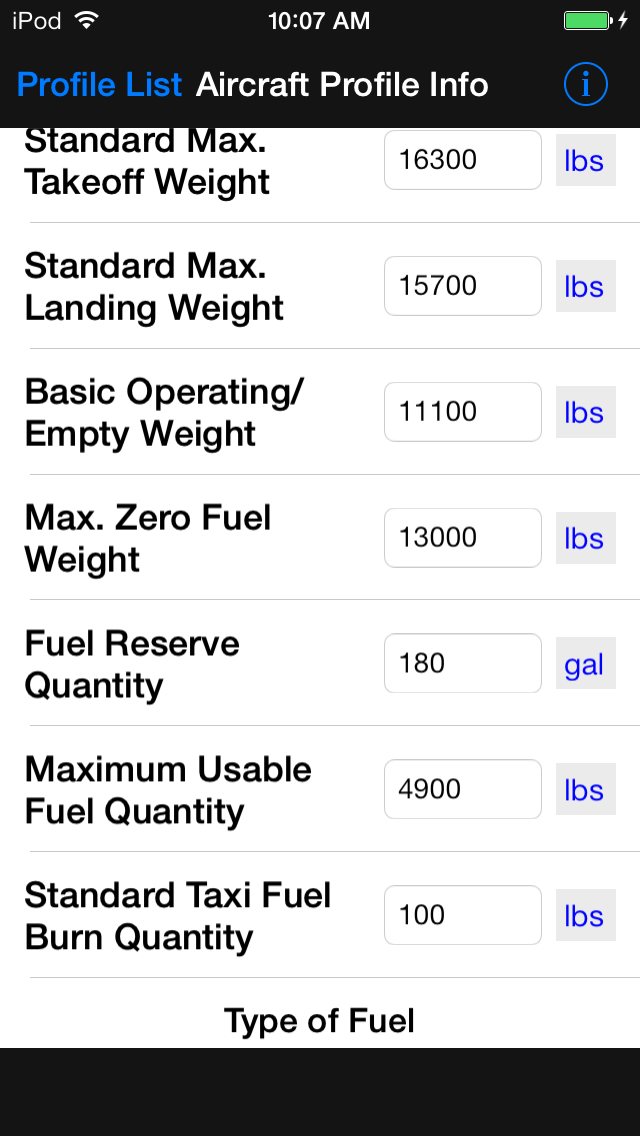Switch lbs unit for Max. Landing Weight

pos(586,286)
